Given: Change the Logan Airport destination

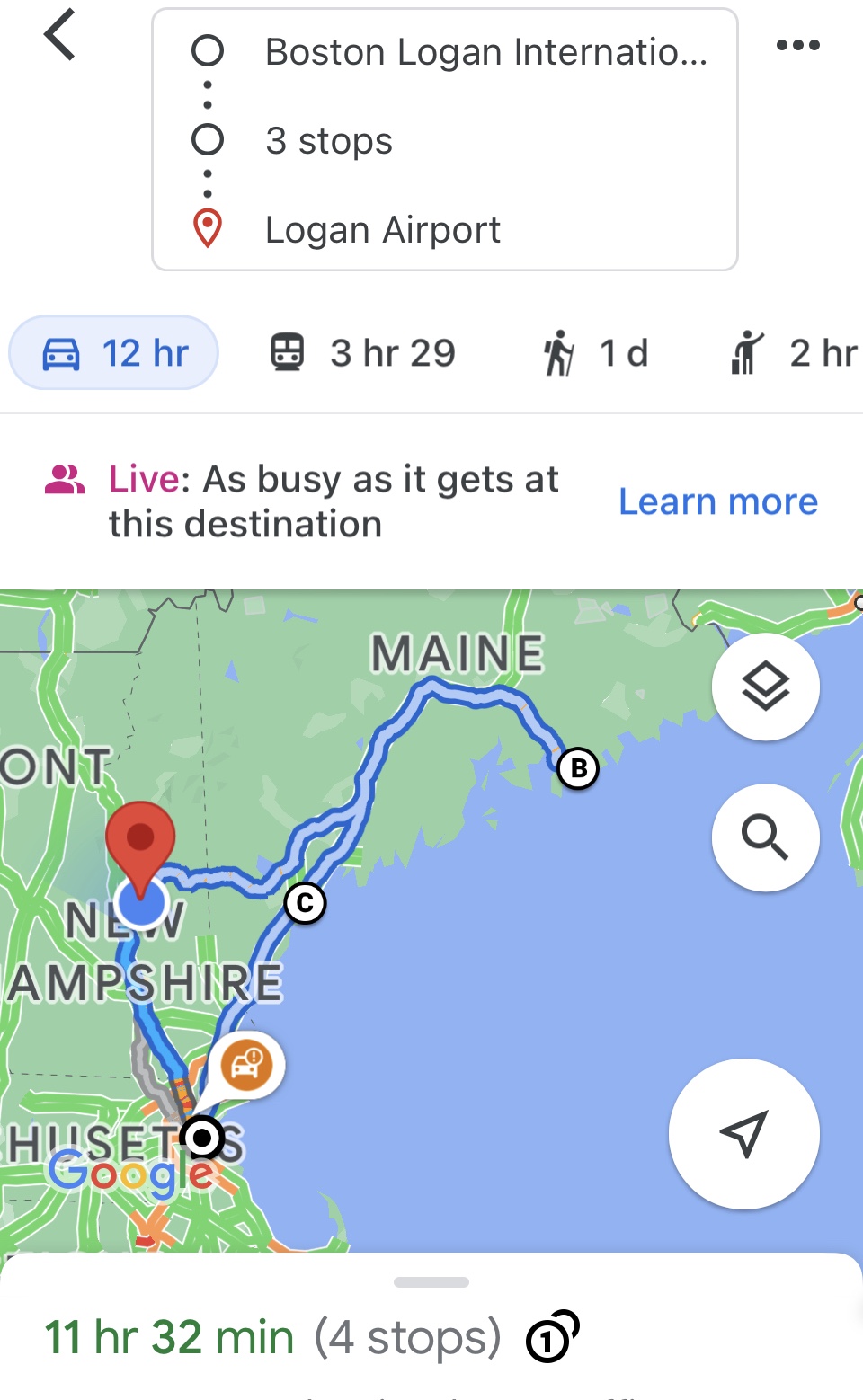Looking at the screenshot, I should (383, 230).
